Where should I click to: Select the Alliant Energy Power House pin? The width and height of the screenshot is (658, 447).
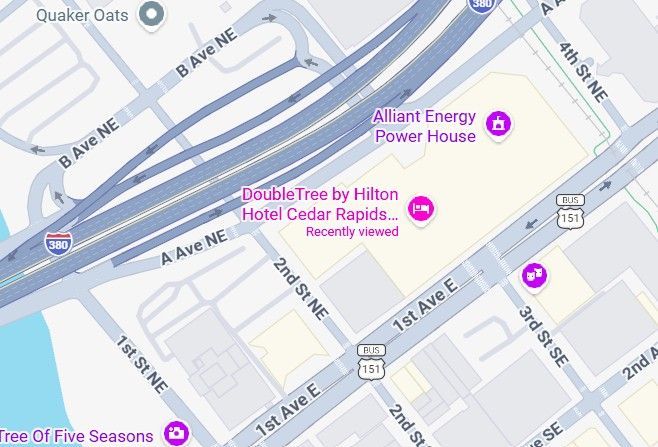coord(496,124)
